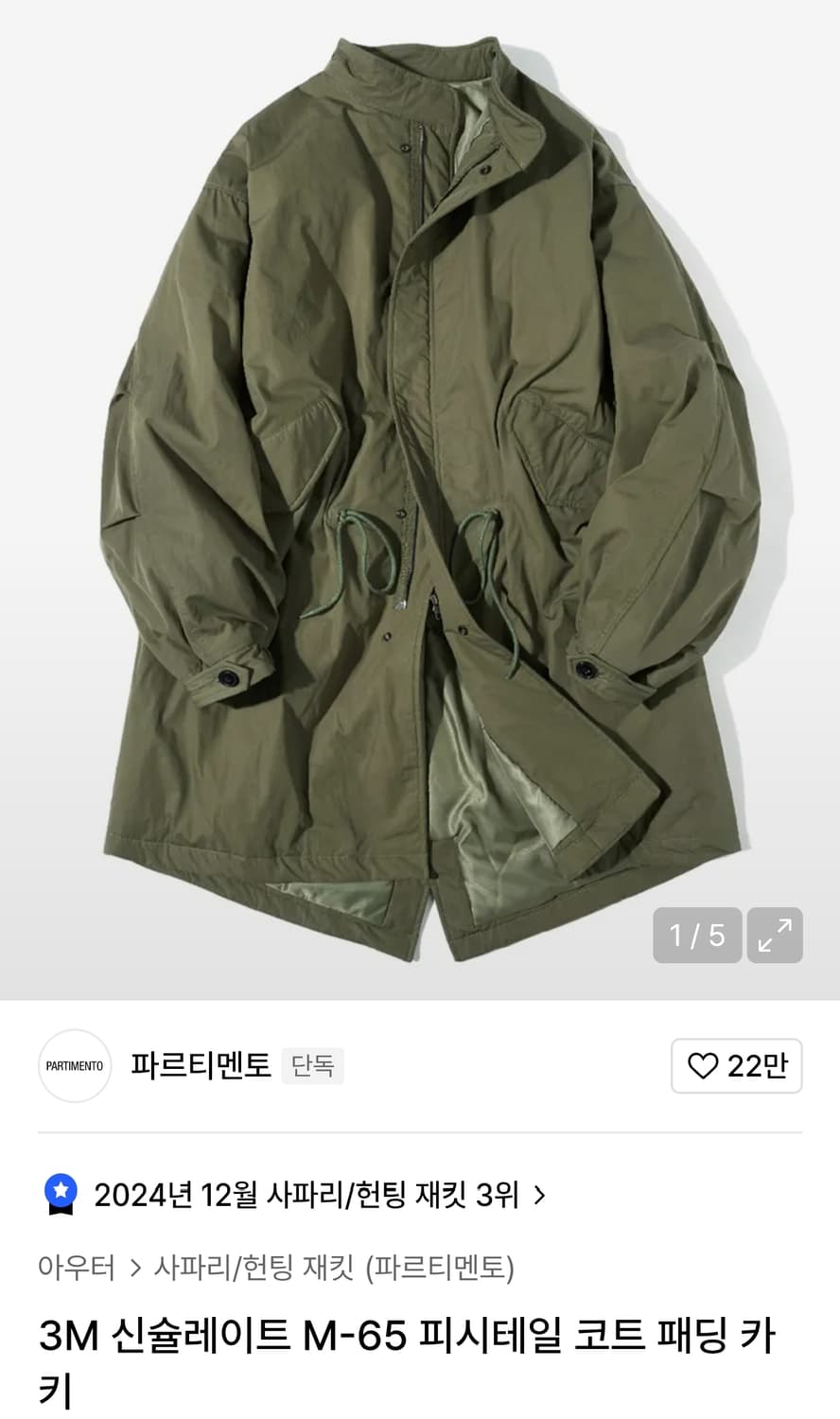The height and width of the screenshot is (1419, 840).
Task: Click the 1/5 image counter indicator
Action: [697, 935]
